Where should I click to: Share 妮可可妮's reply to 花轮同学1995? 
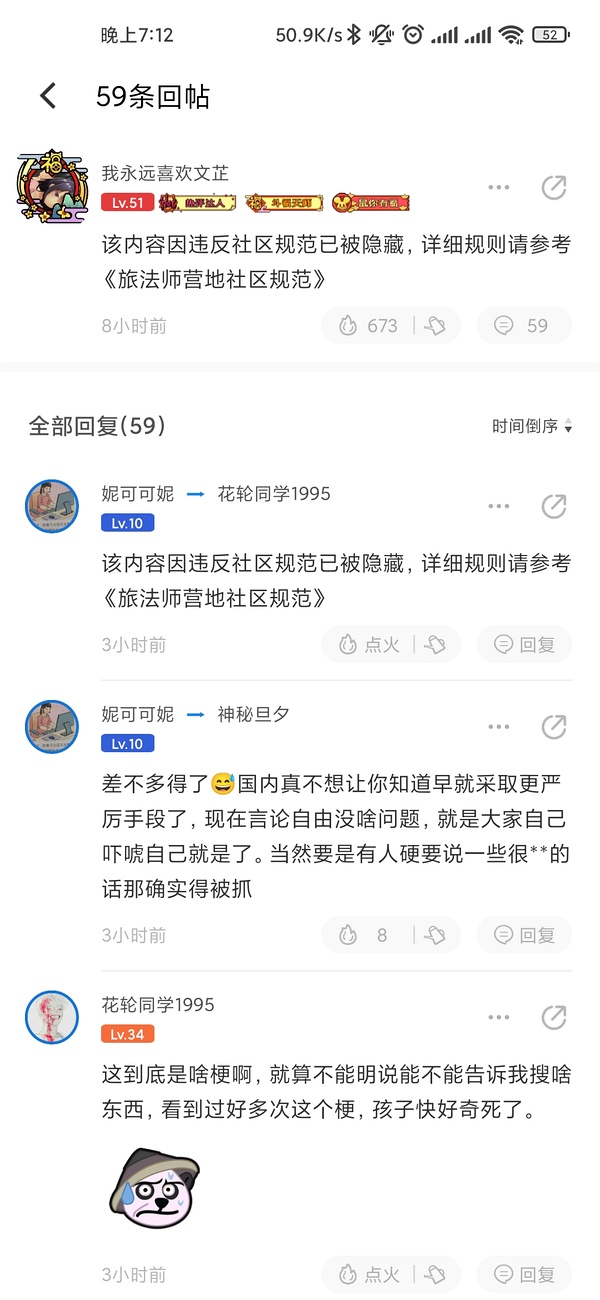click(x=553, y=506)
